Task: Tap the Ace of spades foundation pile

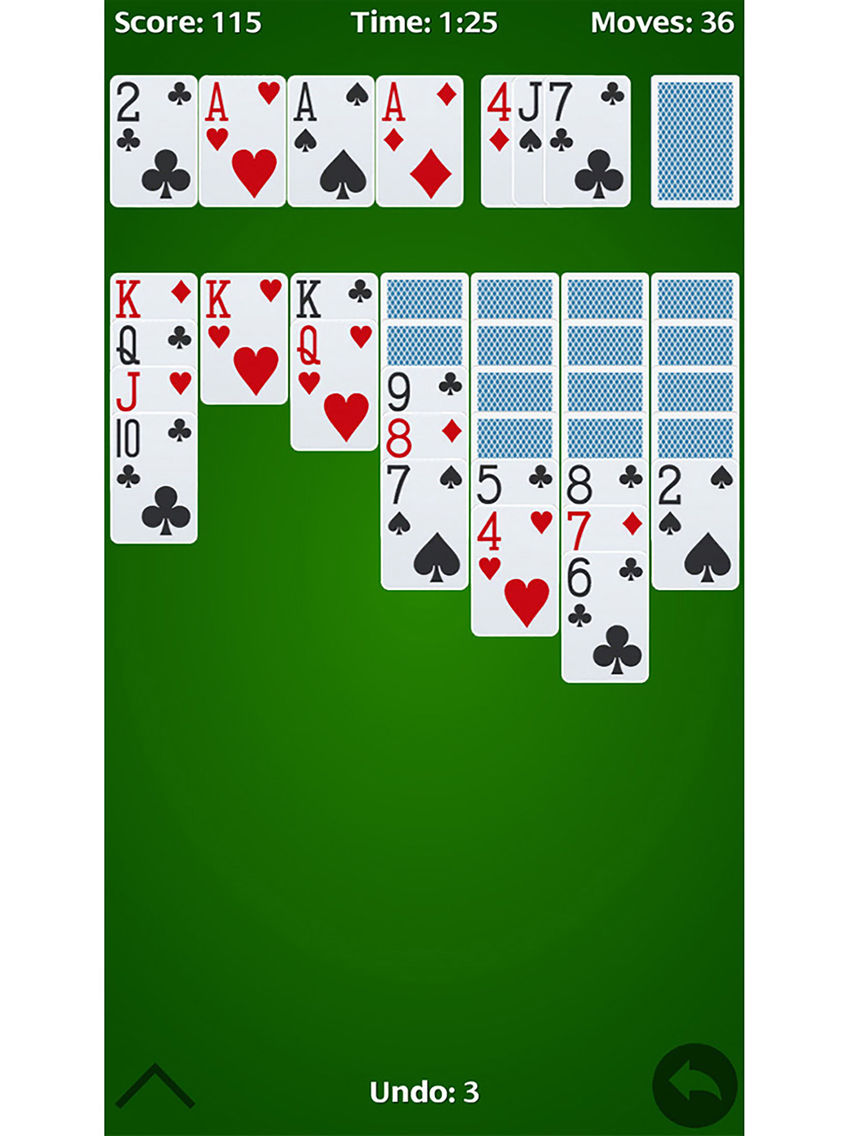Action: pyautogui.click(x=331, y=142)
